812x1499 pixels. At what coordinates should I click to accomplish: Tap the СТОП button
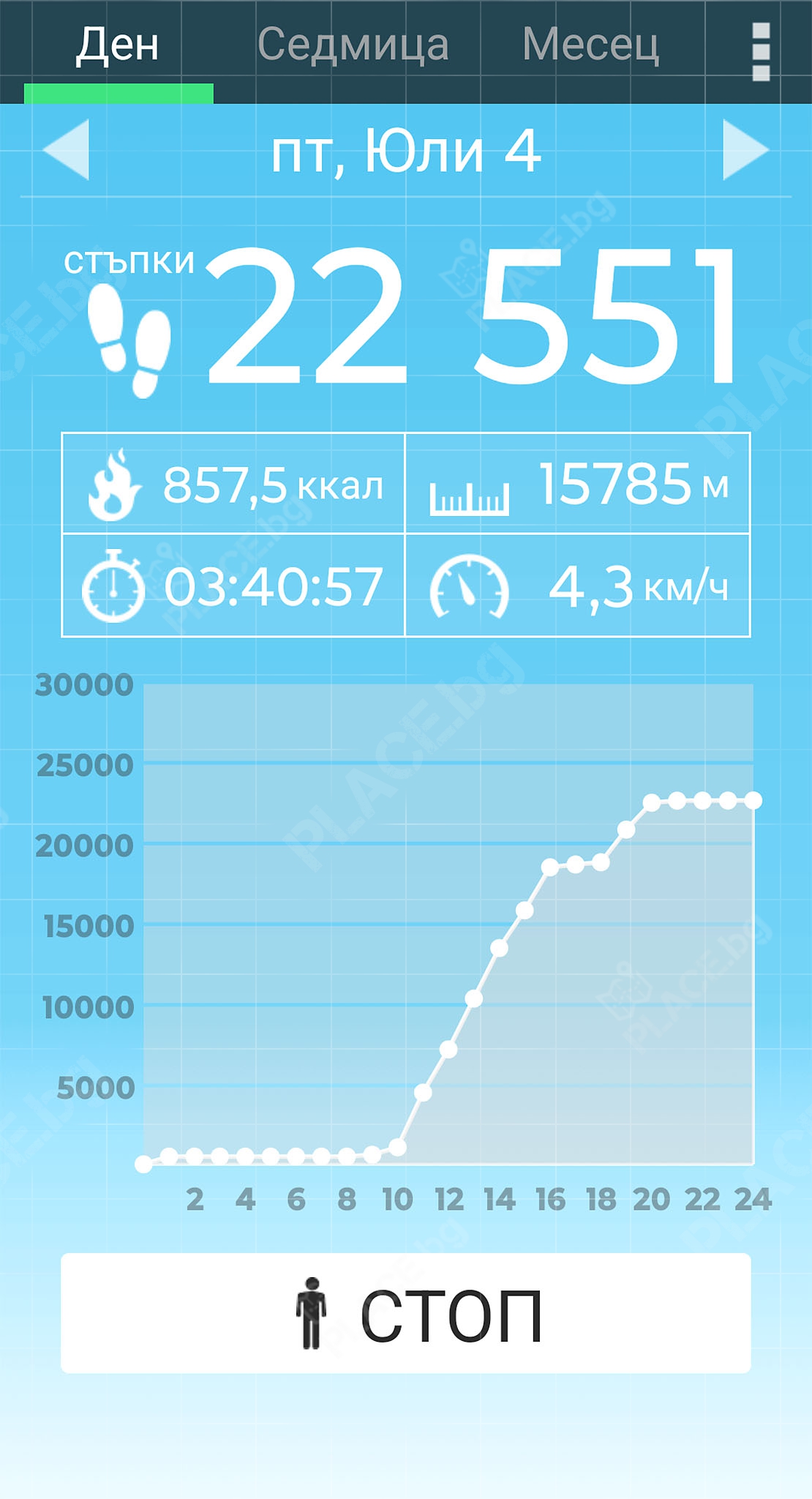click(x=406, y=1312)
